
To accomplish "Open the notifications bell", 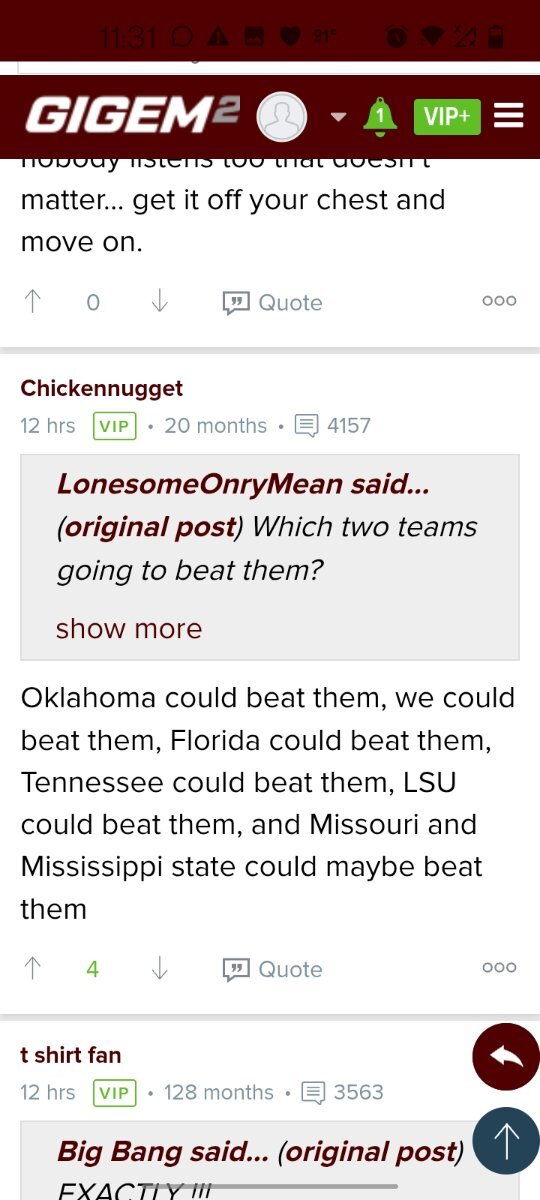I will point(380,117).
